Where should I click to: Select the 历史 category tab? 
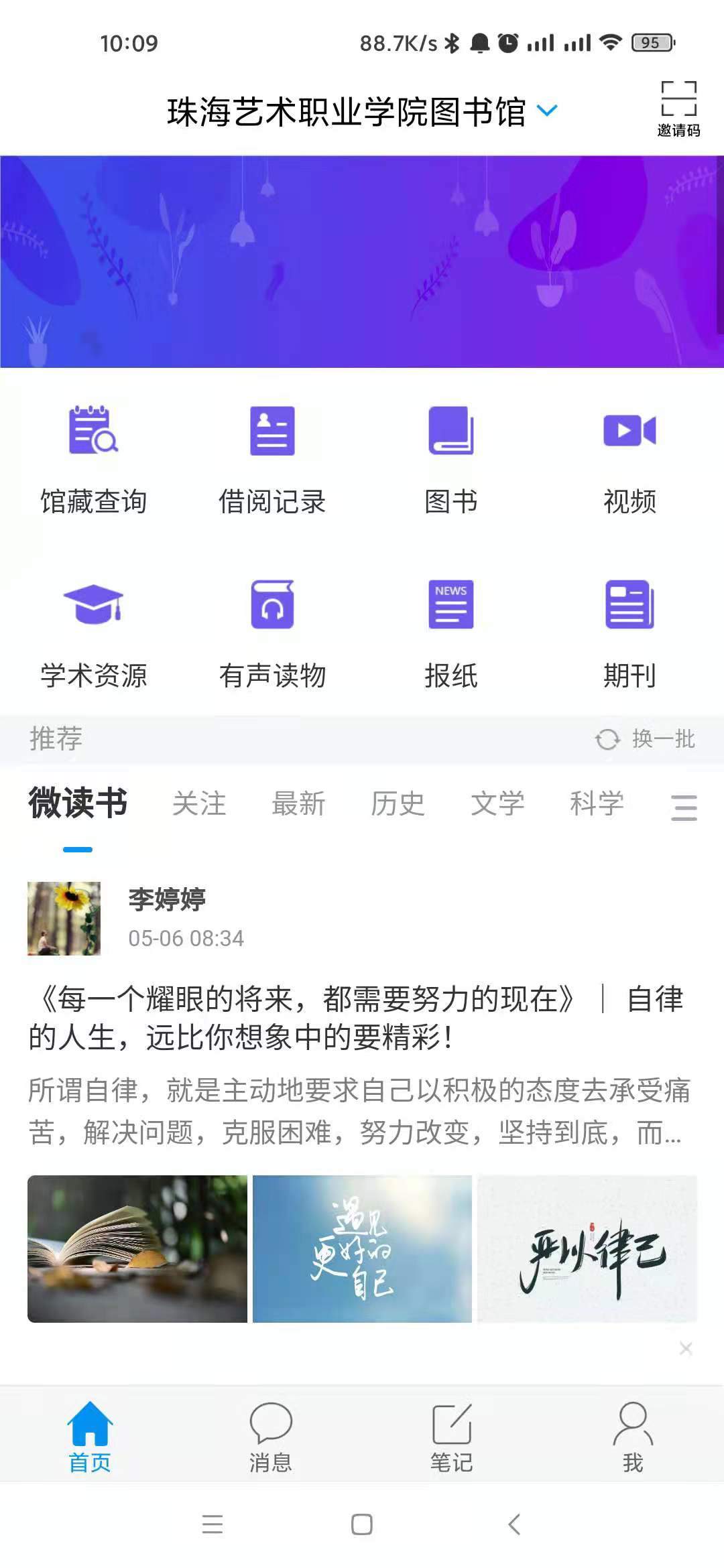click(398, 803)
